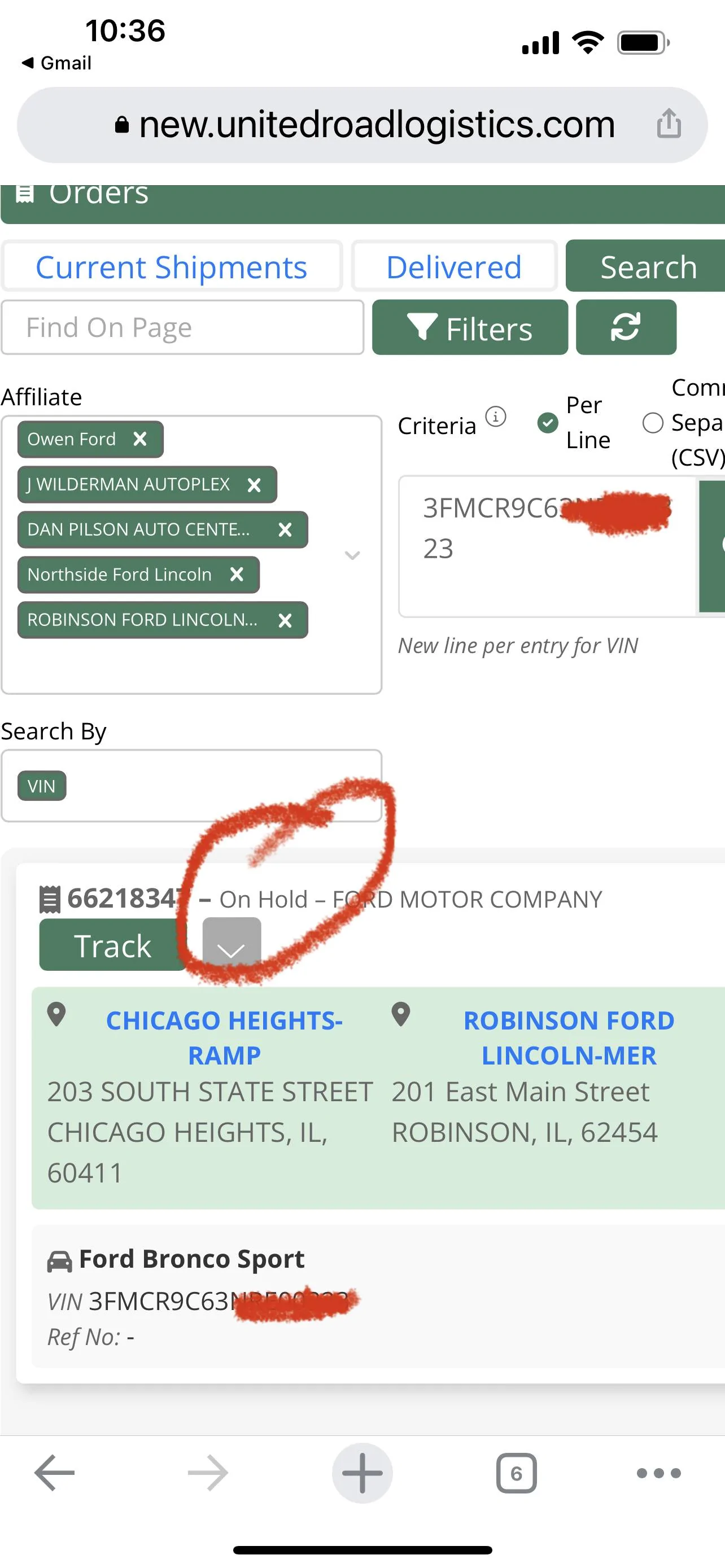Select the Per Line criteria option
The height and width of the screenshot is (1568, 725).
[548, 422]
